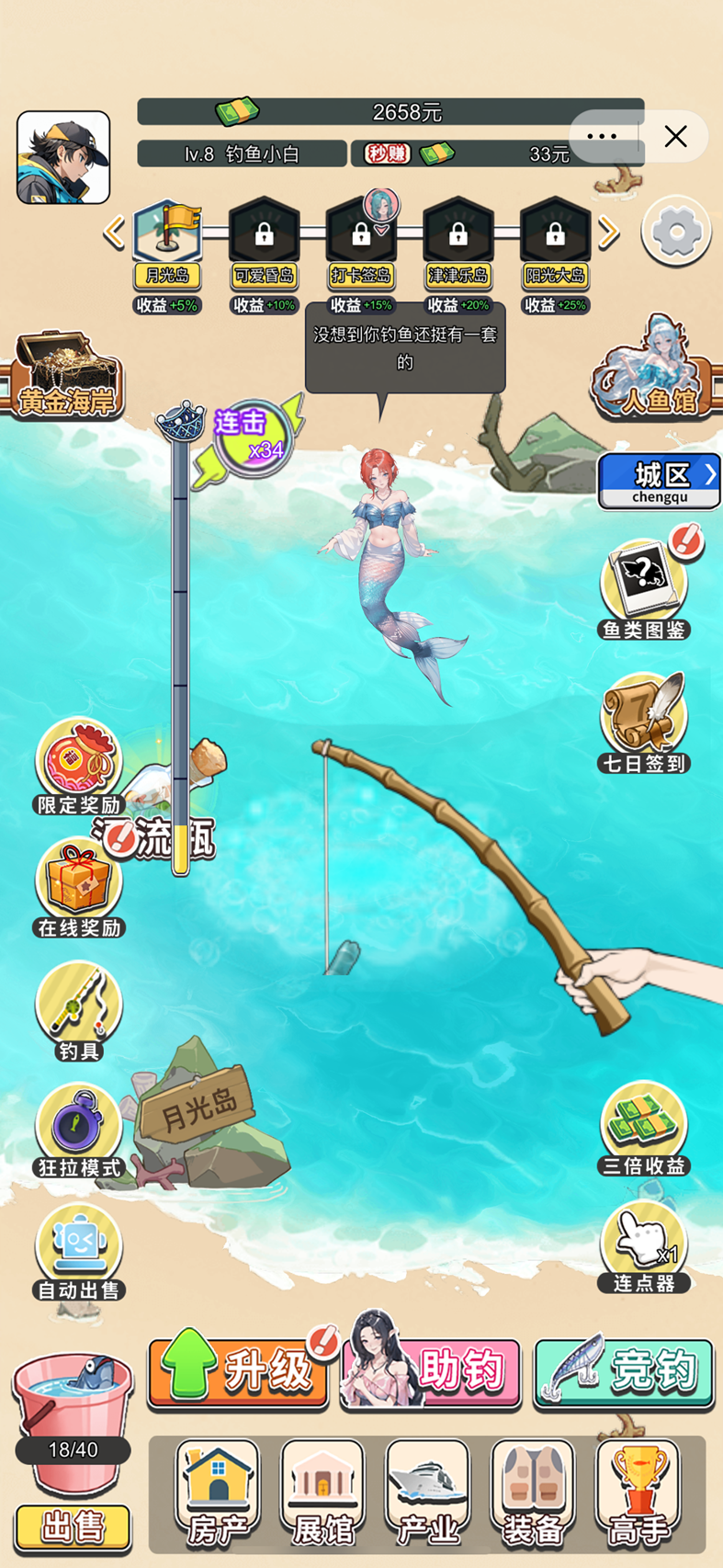Open the three-dot more menu
Image resolution: width=723 pixels, height=1568 pixels.
tap(602, 136)
